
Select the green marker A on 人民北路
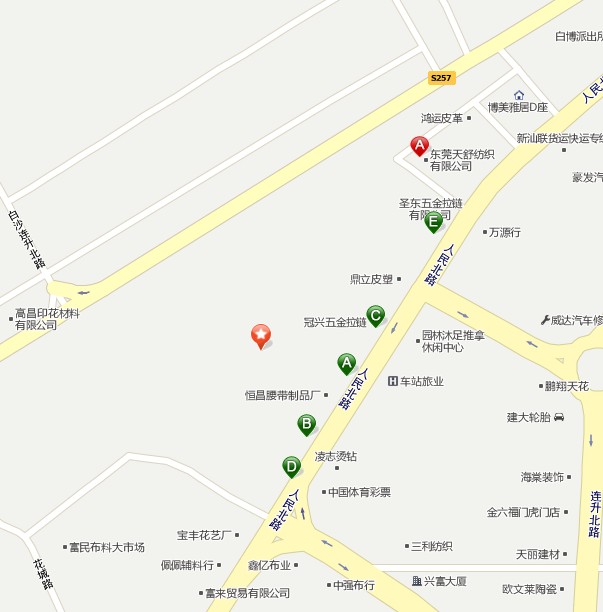(346, 363)
